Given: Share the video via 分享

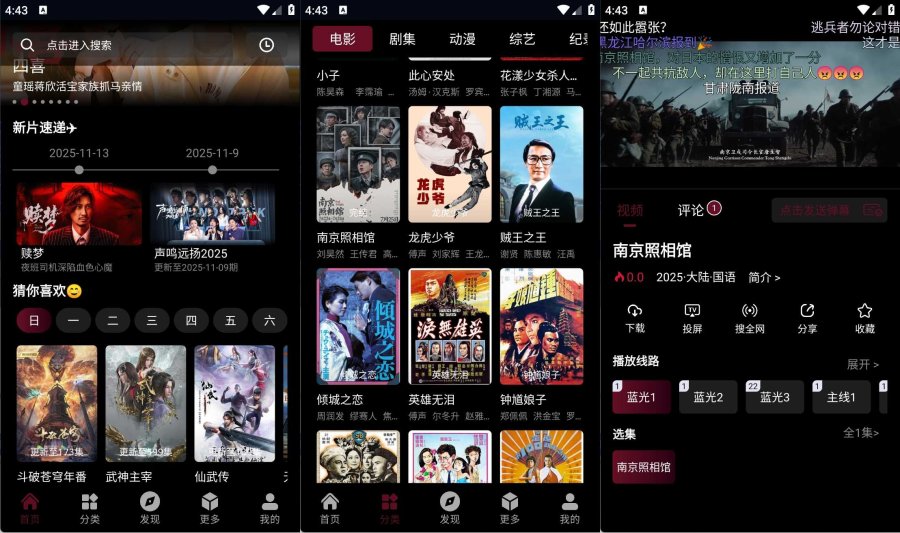Looking at the screenshot, I should (807, 318).
